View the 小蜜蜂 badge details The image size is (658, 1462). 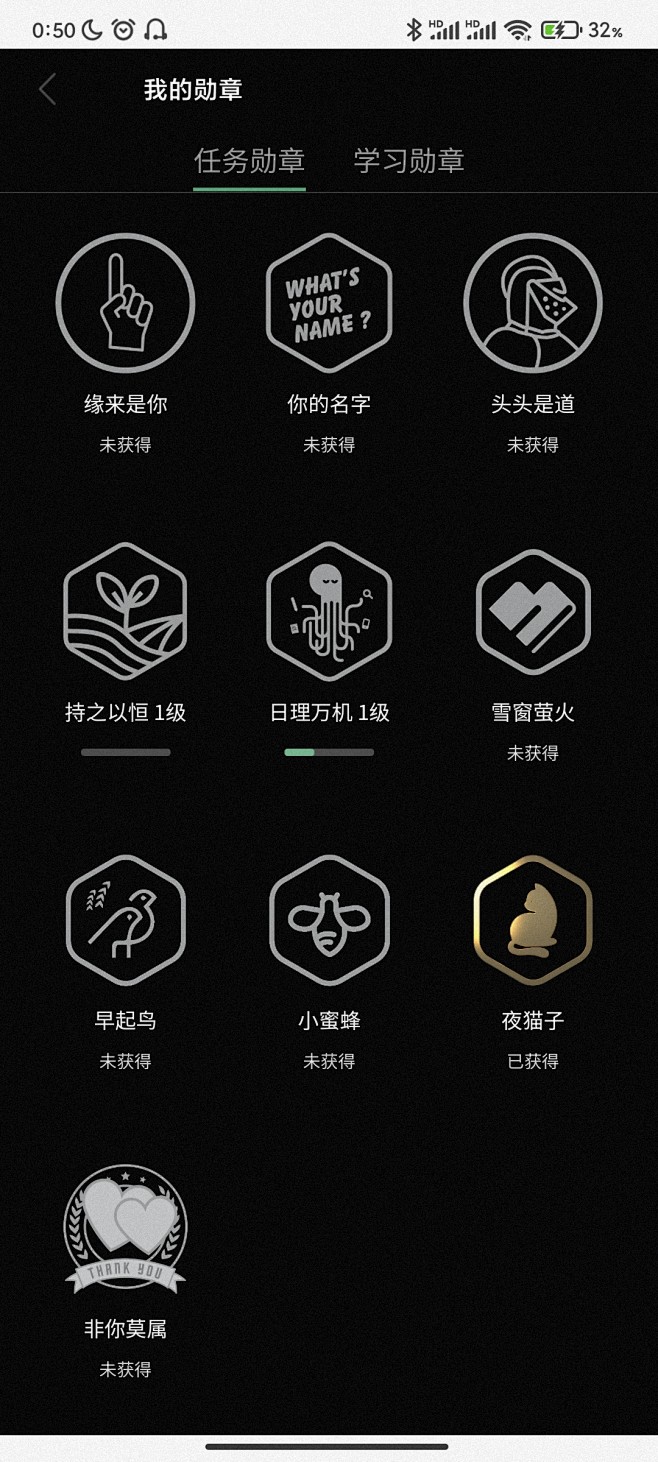329,920
